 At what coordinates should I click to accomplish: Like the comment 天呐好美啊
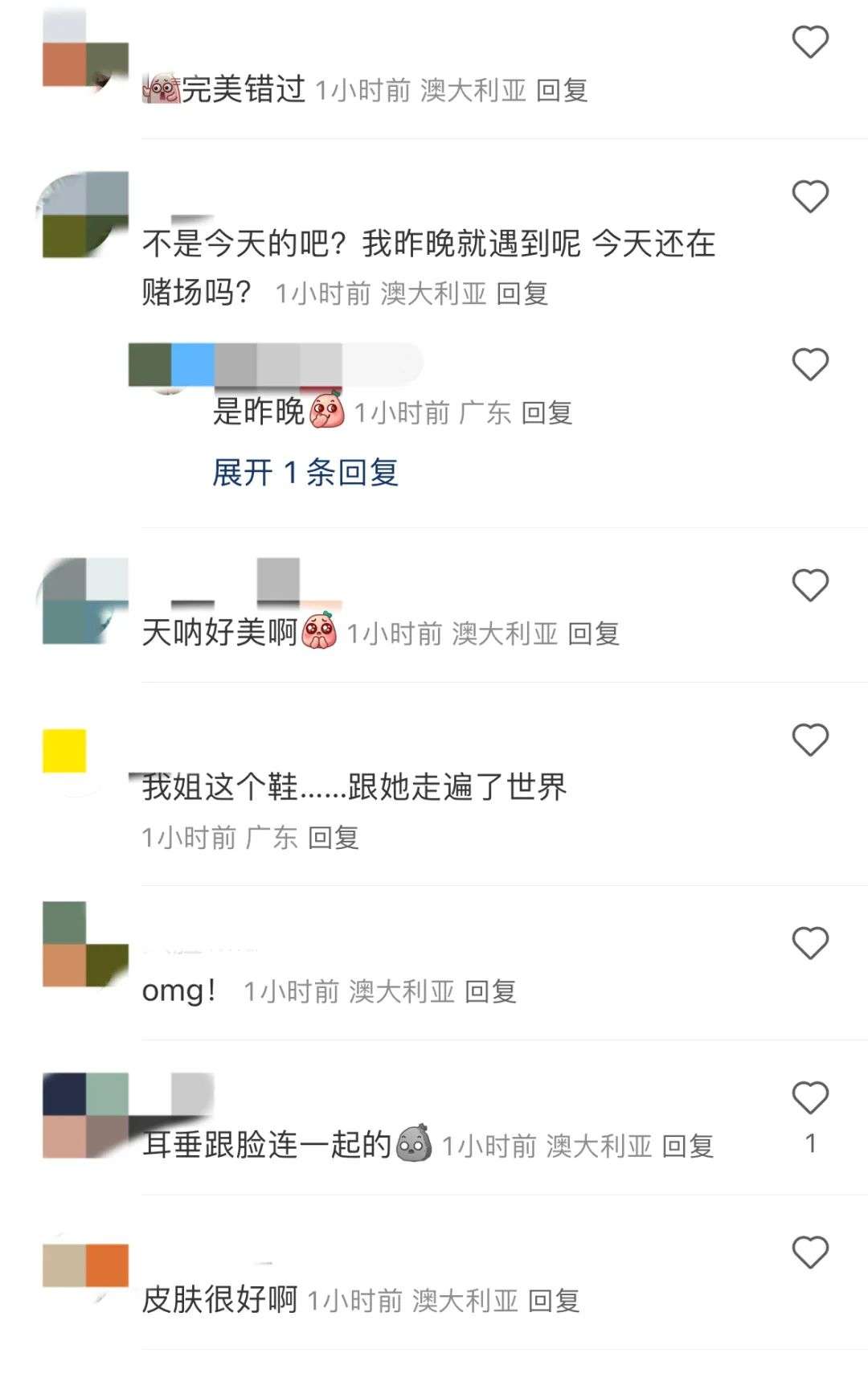(809, 584)
